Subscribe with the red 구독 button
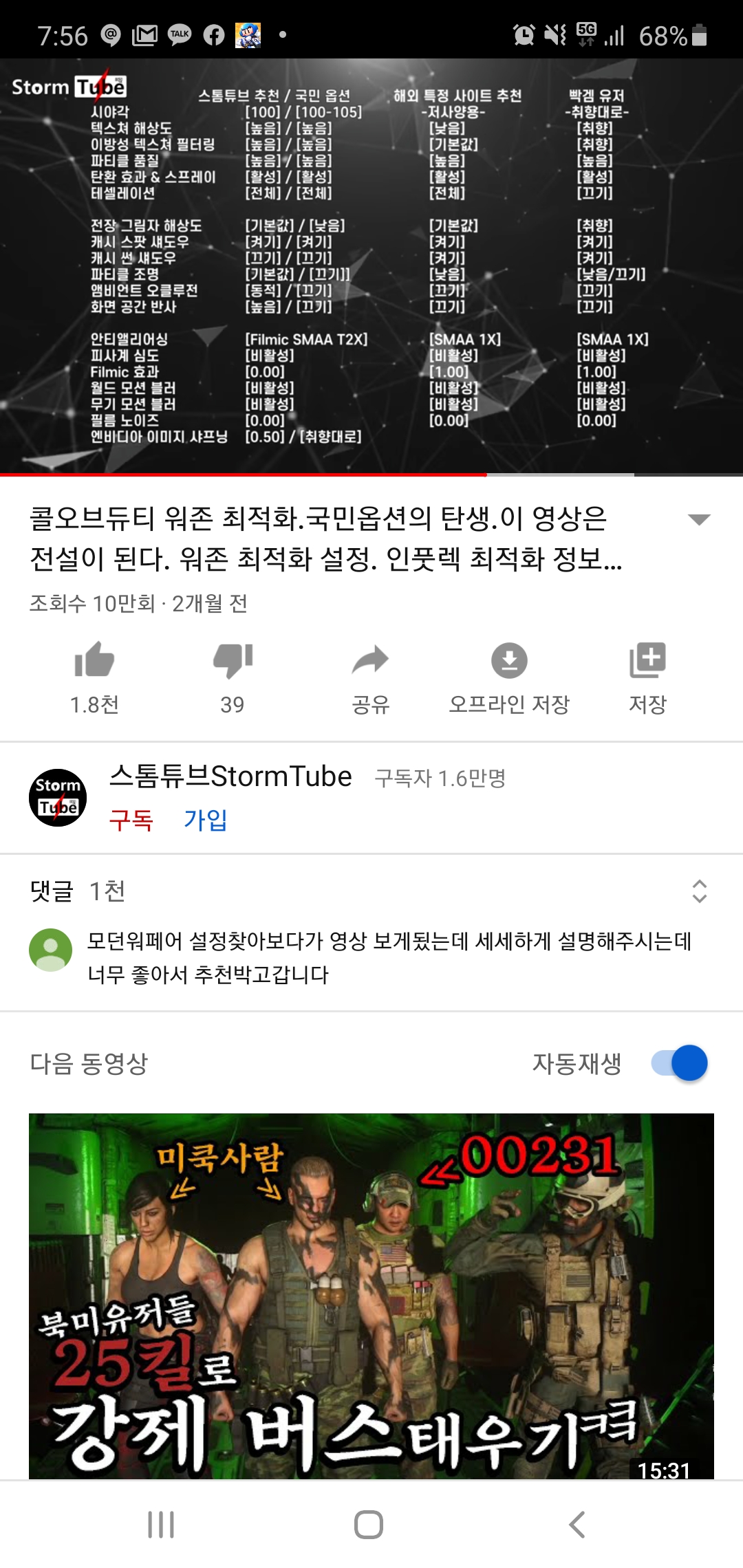The width and height of the screenshot is (743, 1568). pos(131,820)
